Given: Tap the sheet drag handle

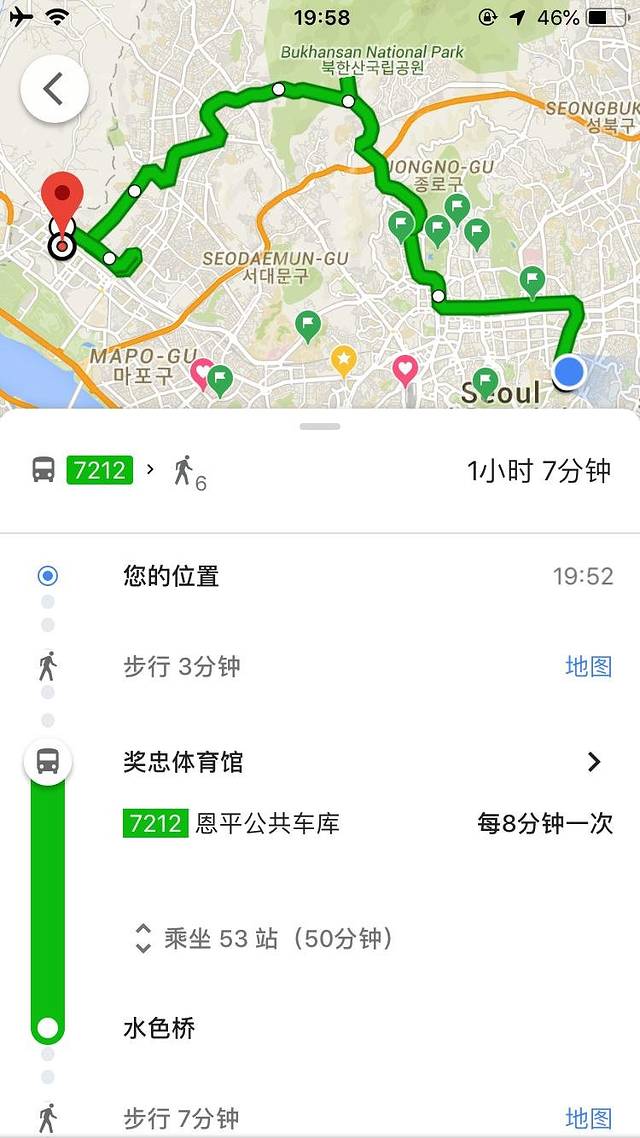Looking at the screenshot, I should coord(320,427).
